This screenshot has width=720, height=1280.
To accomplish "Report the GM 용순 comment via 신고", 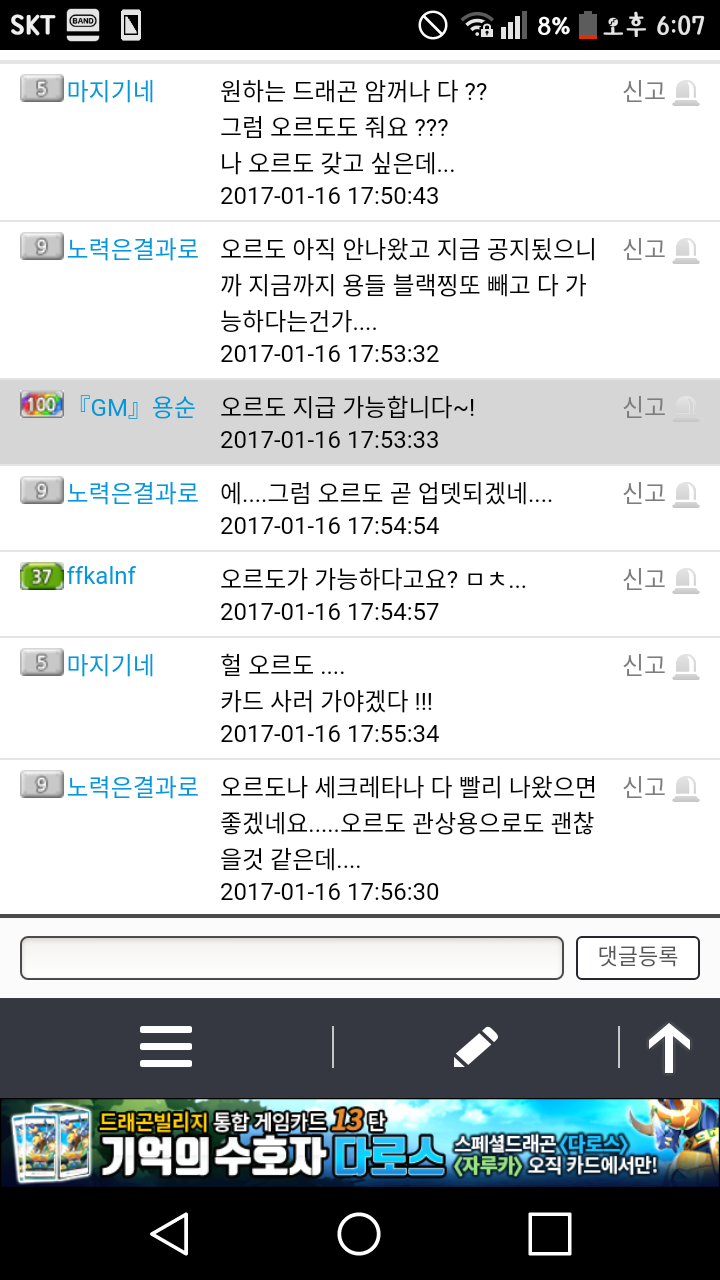I will coord(659,407).
